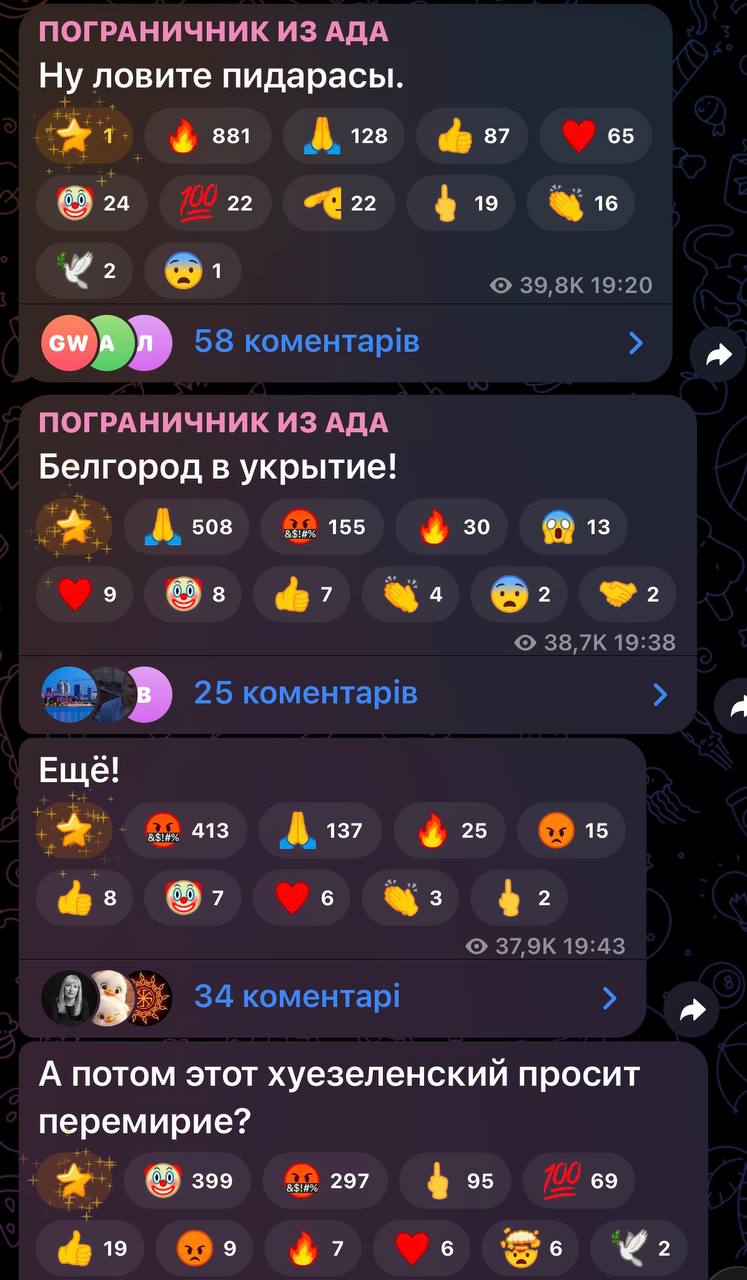The height and width of the screenshot is (1280, 747).
Task: Tap the screaming face reaction with 13
Action: [573, 527]
